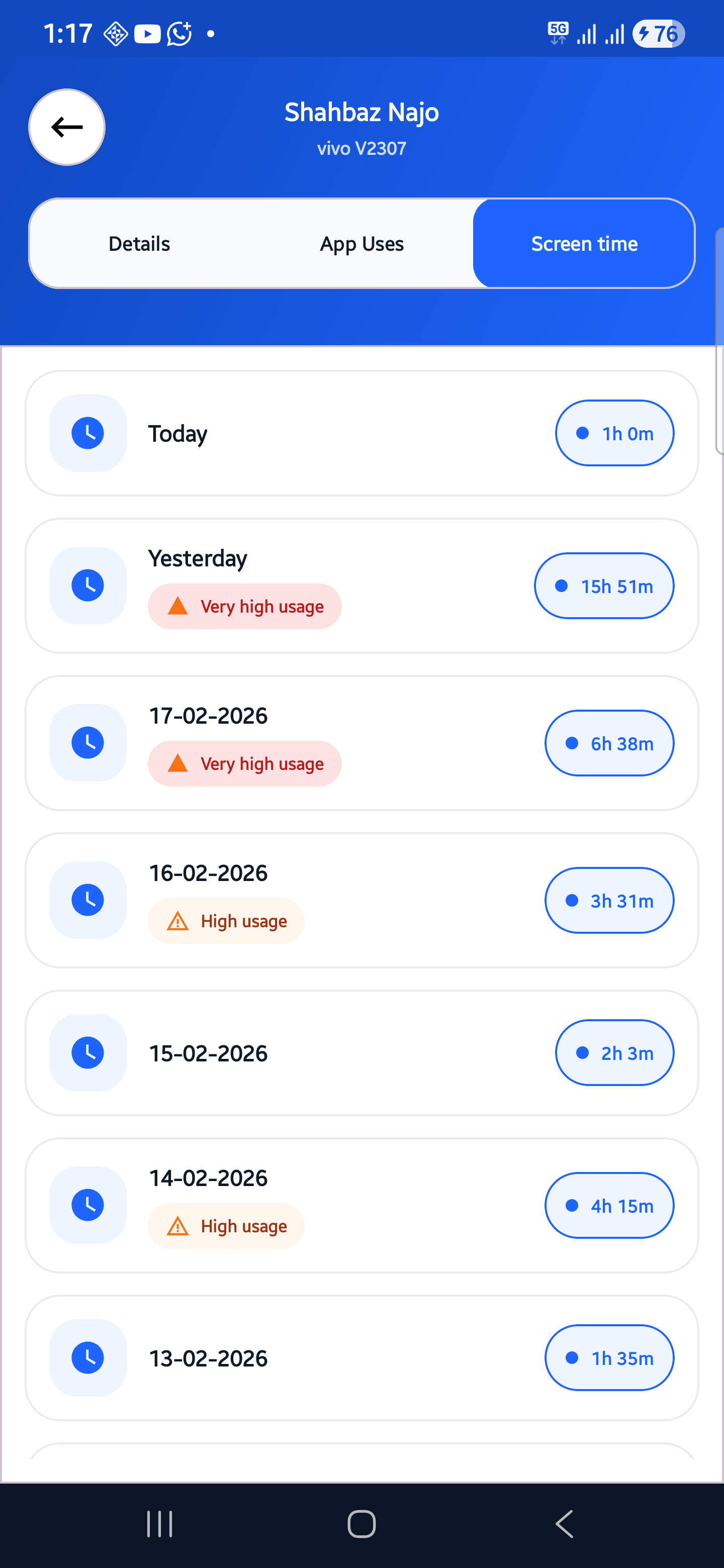724x1568 pixels.
Task: Open the App Uses tab
Action: (x=361, y=243)
